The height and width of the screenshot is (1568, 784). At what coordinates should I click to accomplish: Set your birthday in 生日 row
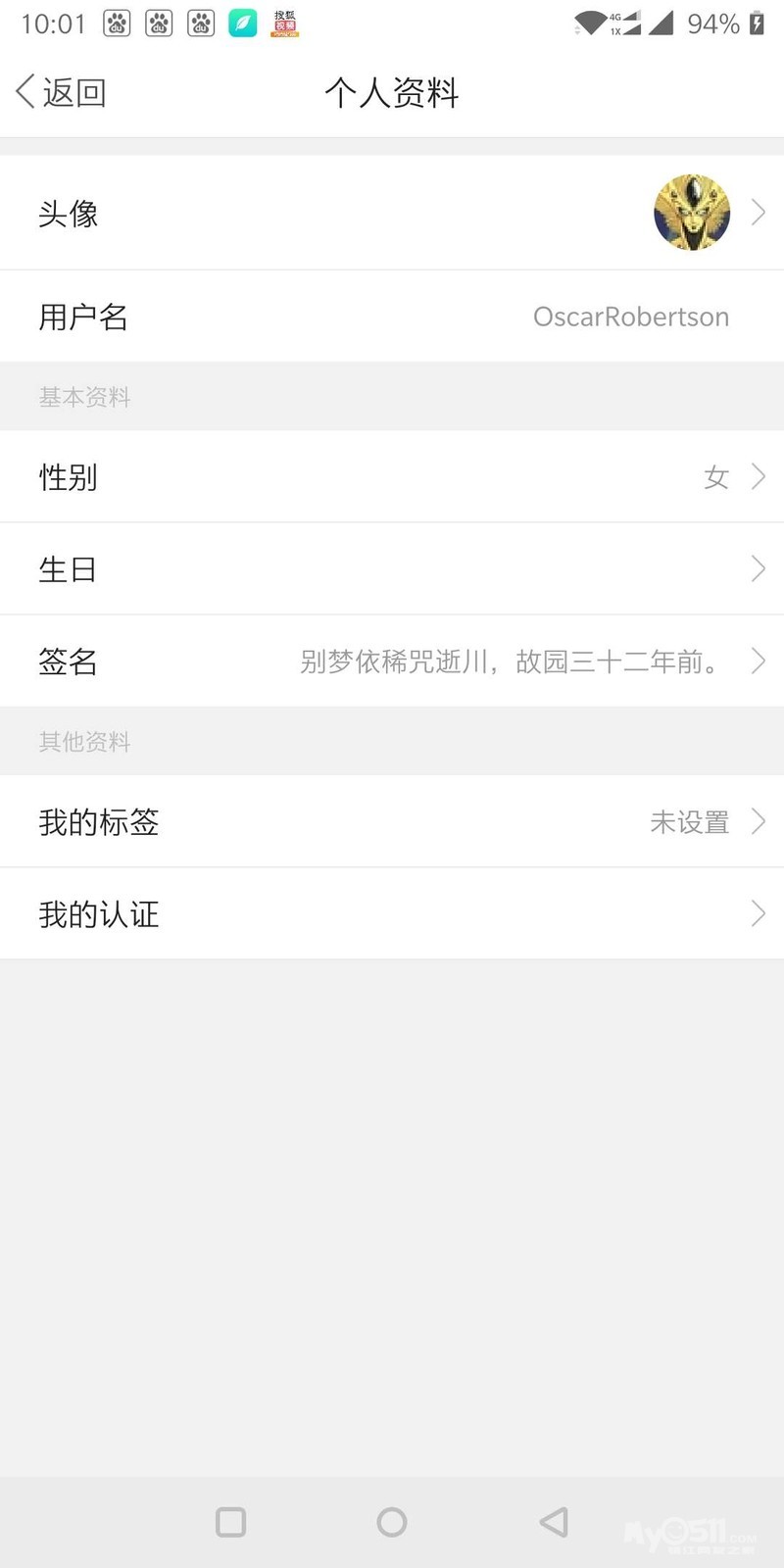[392, 569]
